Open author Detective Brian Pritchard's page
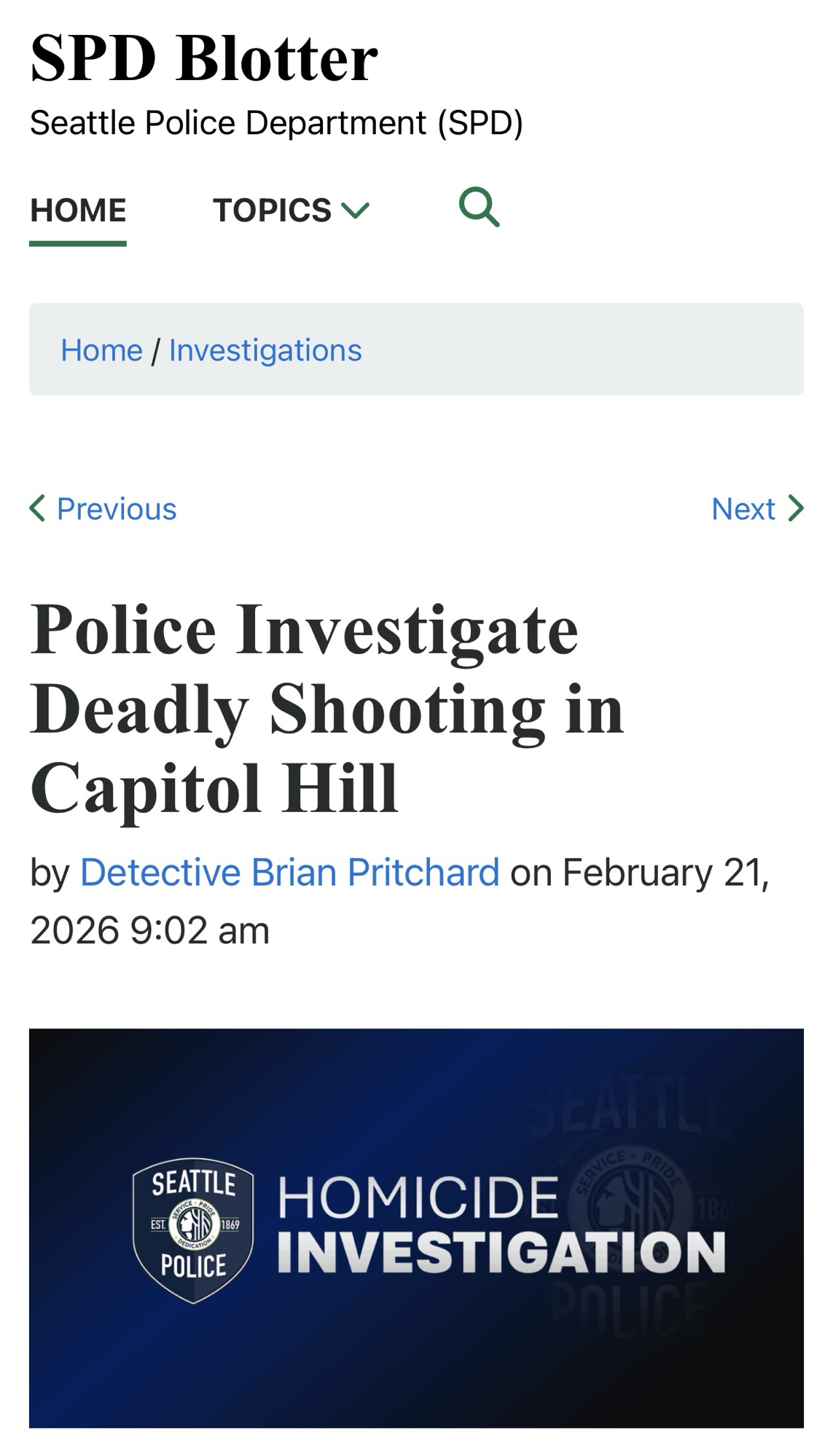The image size is (833, 1456). coord(289,872)
